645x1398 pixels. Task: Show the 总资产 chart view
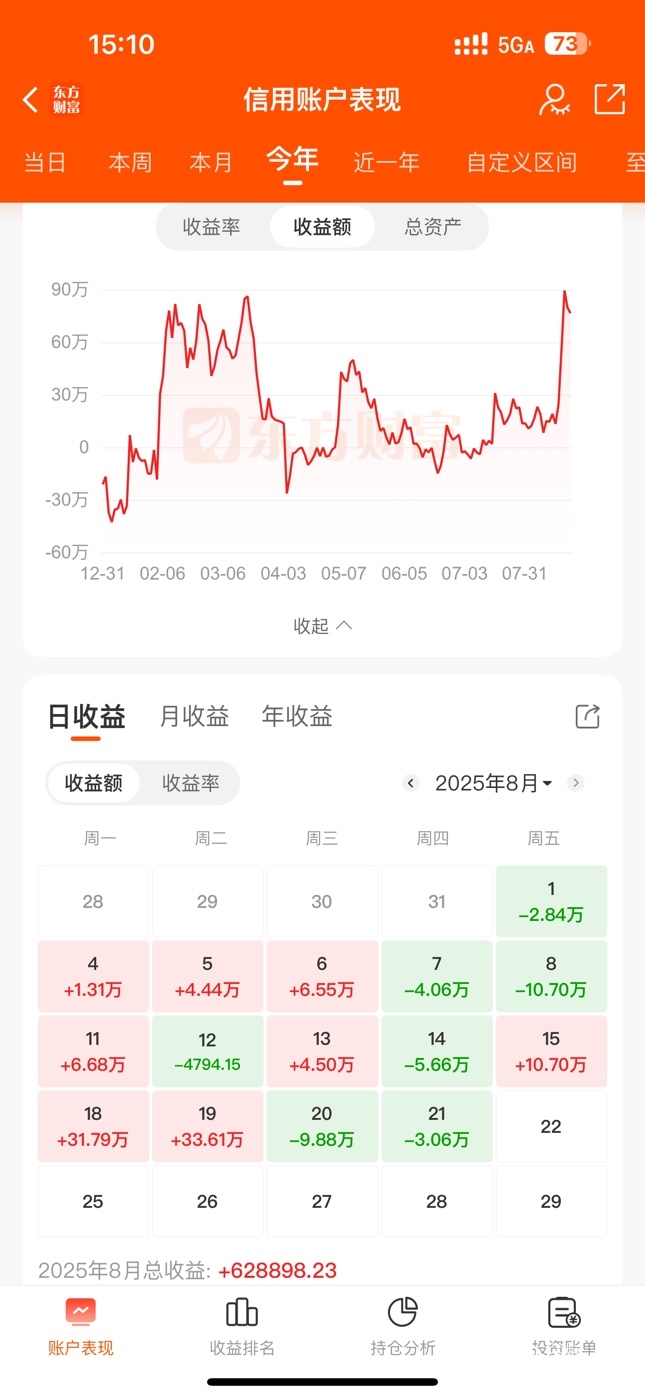pyautogui.click(x=433, y=227)
